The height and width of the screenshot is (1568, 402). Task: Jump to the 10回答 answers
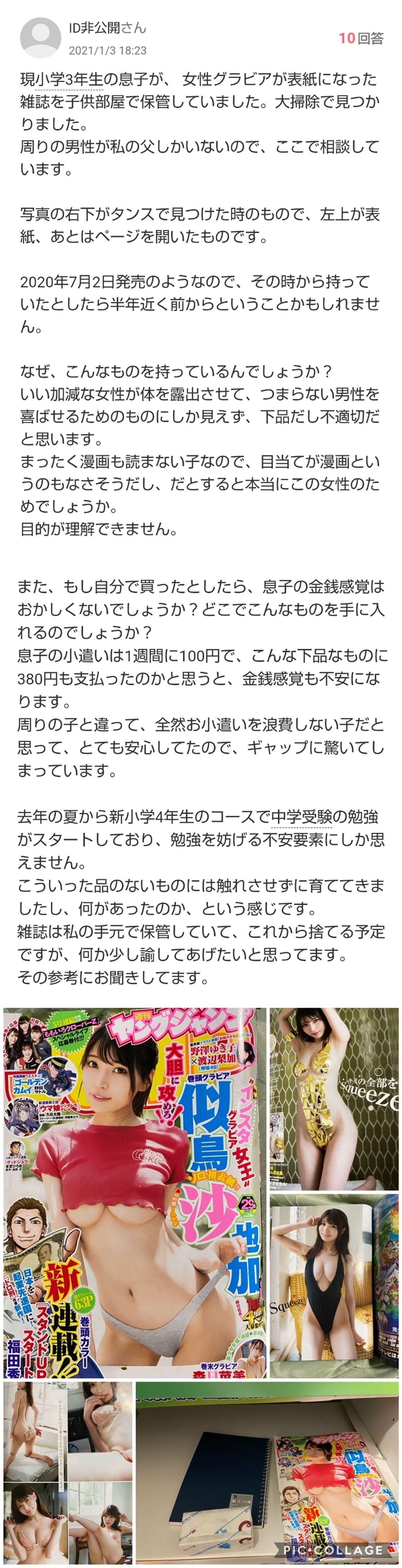tap(361, 38)
